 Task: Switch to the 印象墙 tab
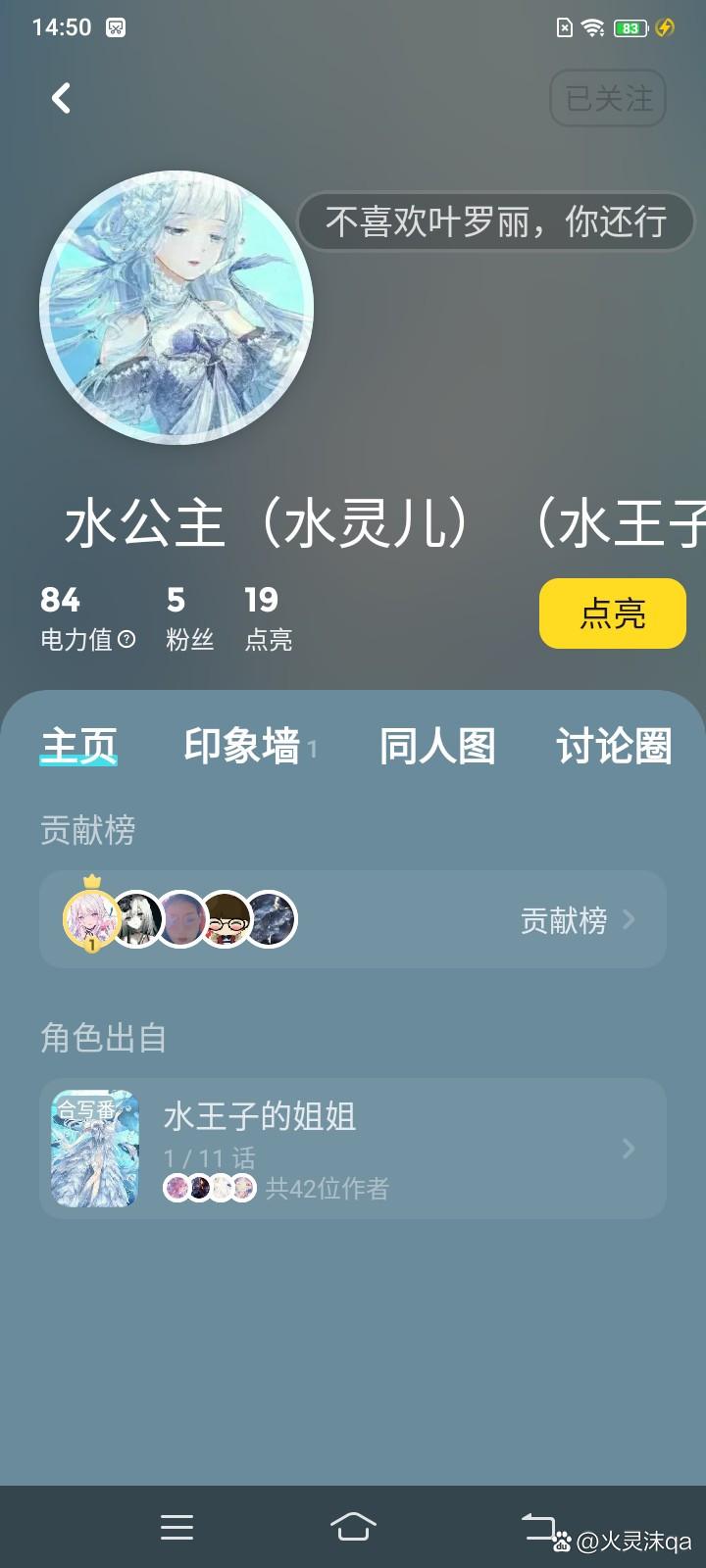click(239, 747)
